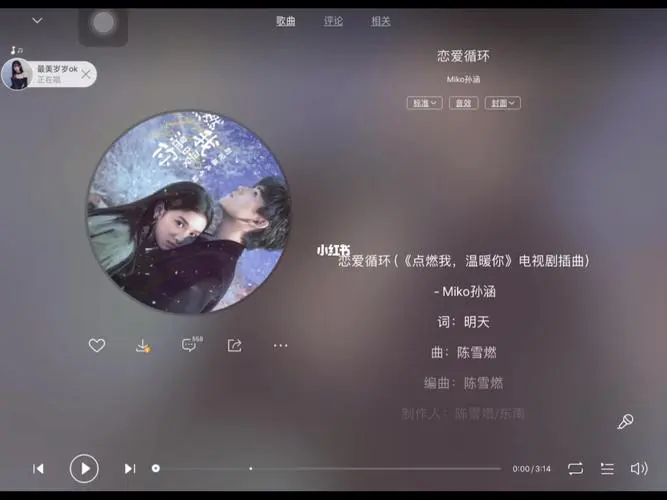
Task: Change the repeat mode
Action: (x=575, y=468)
